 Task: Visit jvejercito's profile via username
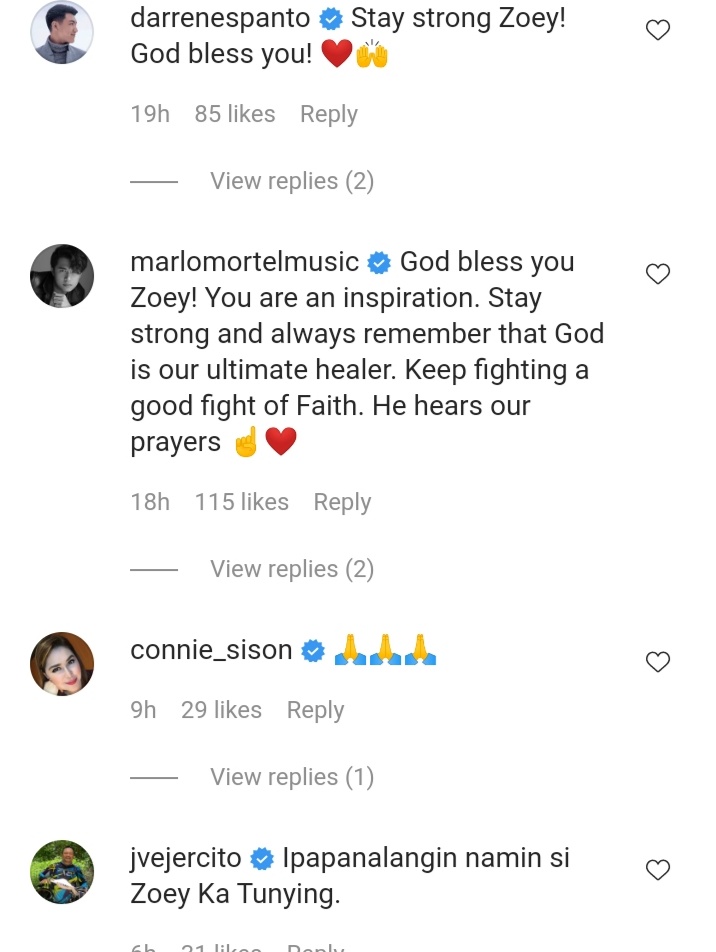click(x=186, y=858)
